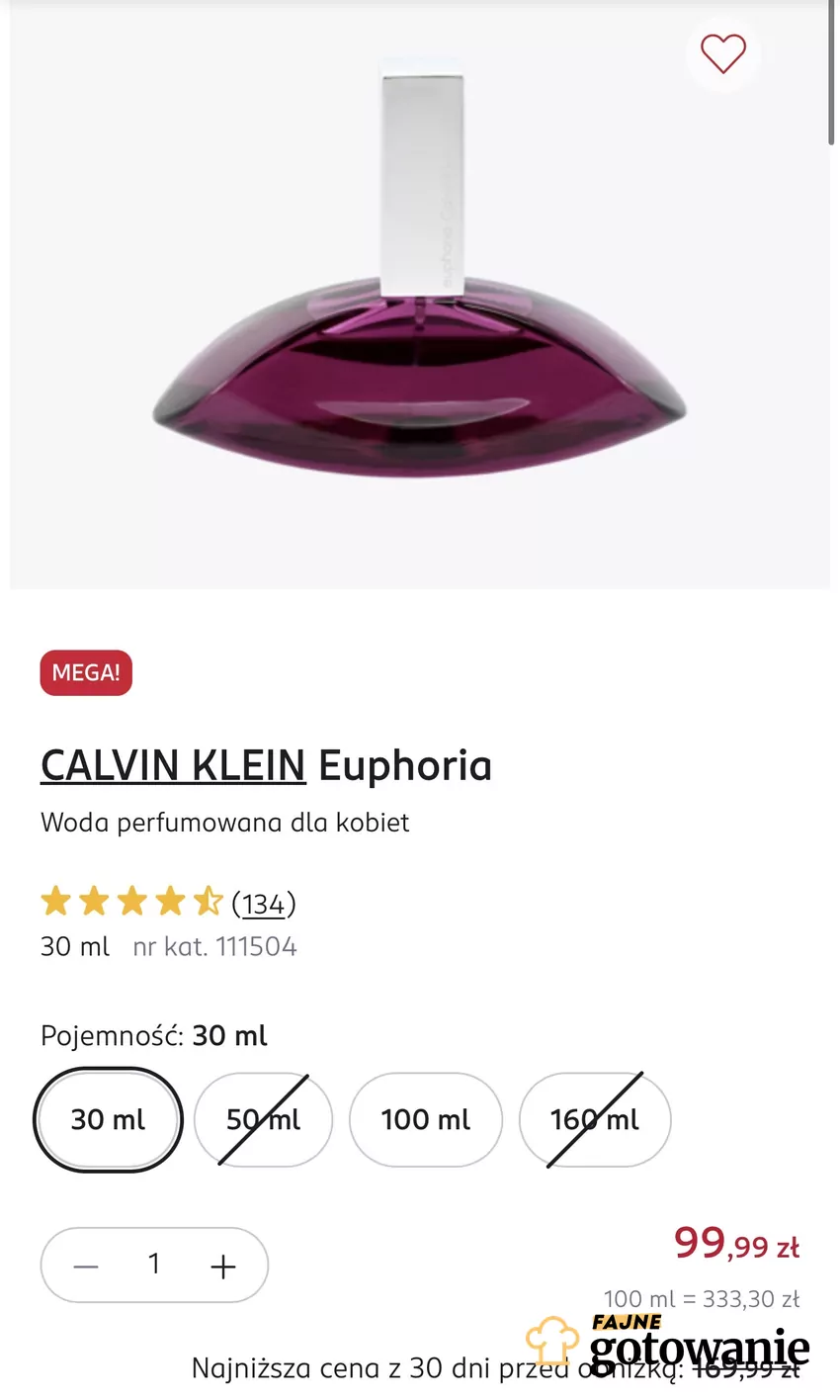
Task: Open the CALVIN KLEIN brand link
Action: point(173,765)
